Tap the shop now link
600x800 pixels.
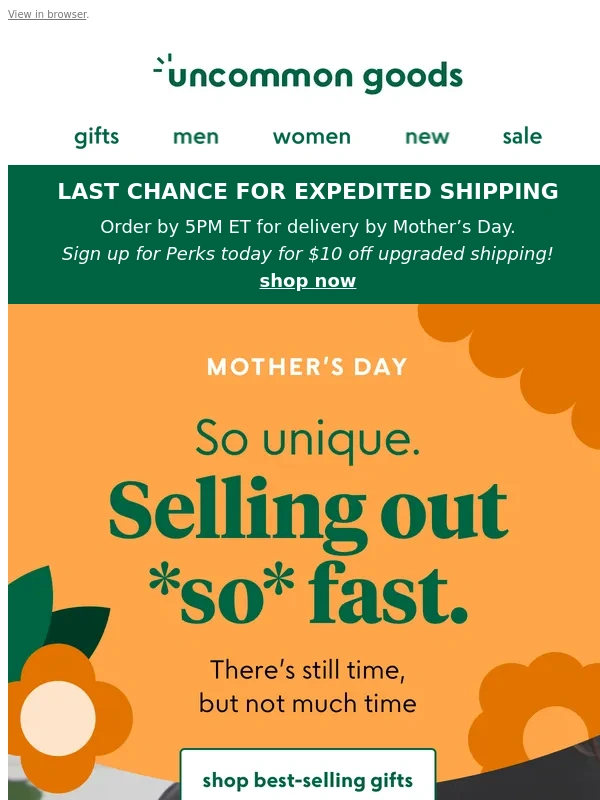point(307,281)
